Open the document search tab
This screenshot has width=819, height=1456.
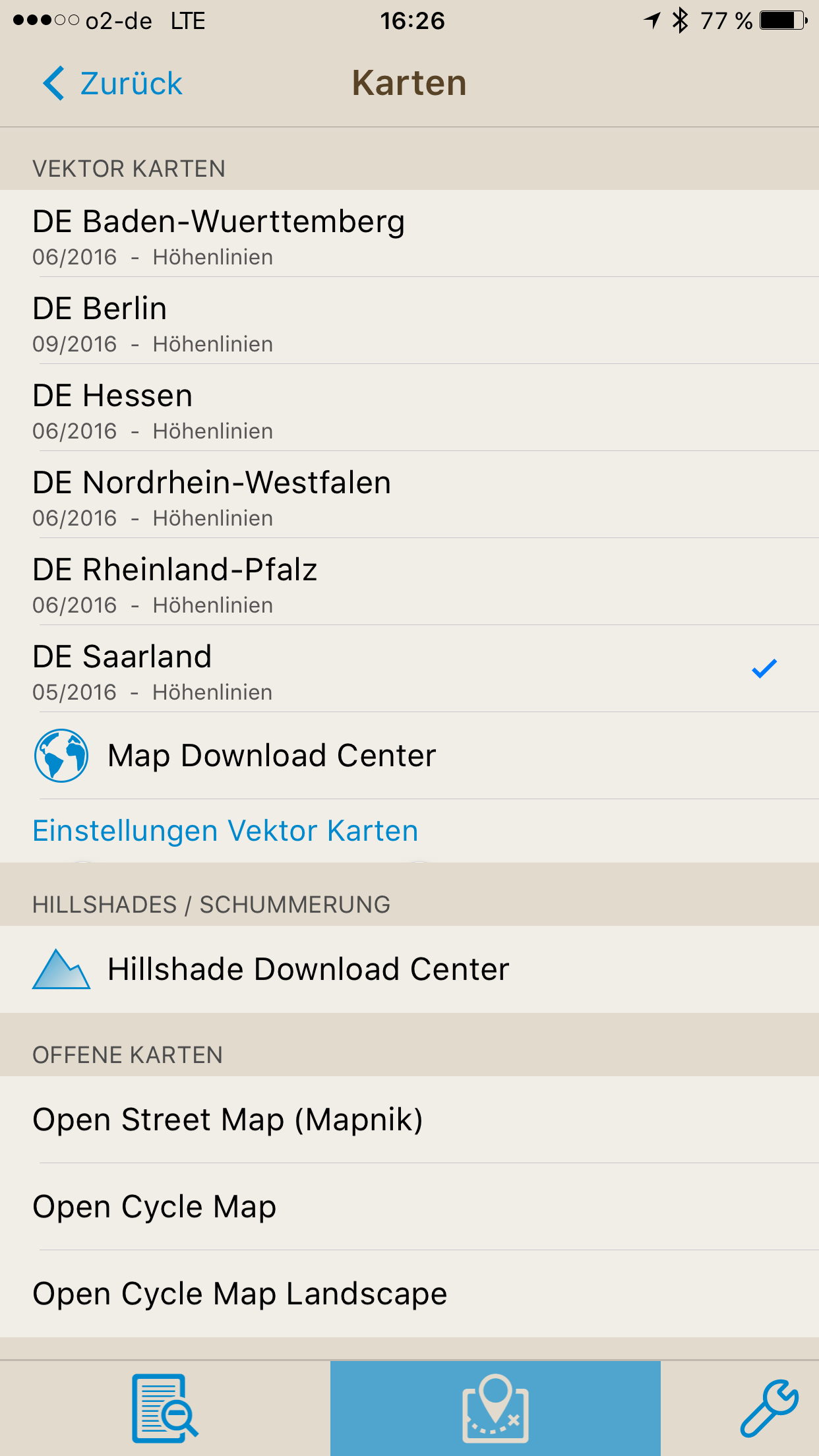pos(165,1409)
